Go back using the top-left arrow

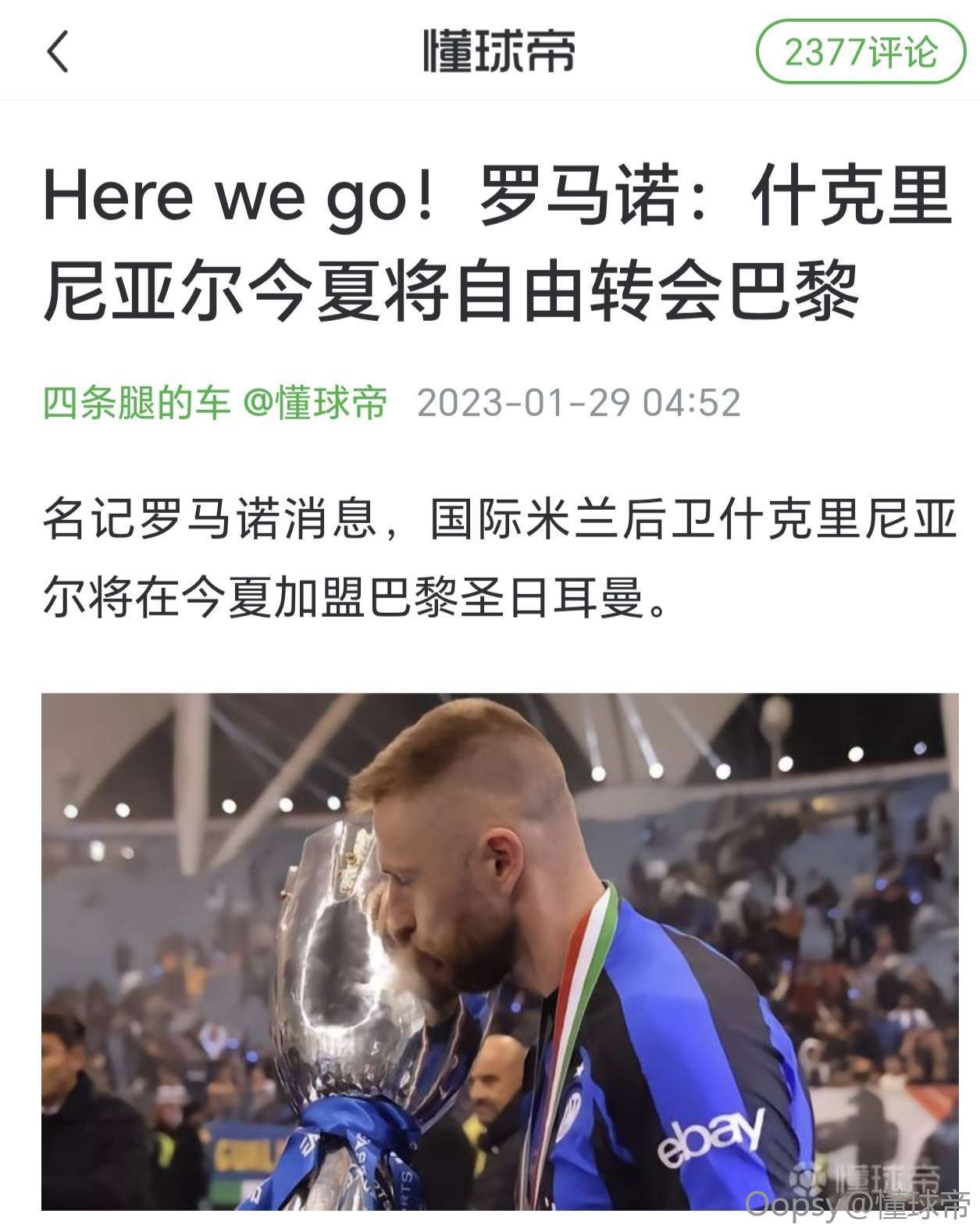pos(59,52)
